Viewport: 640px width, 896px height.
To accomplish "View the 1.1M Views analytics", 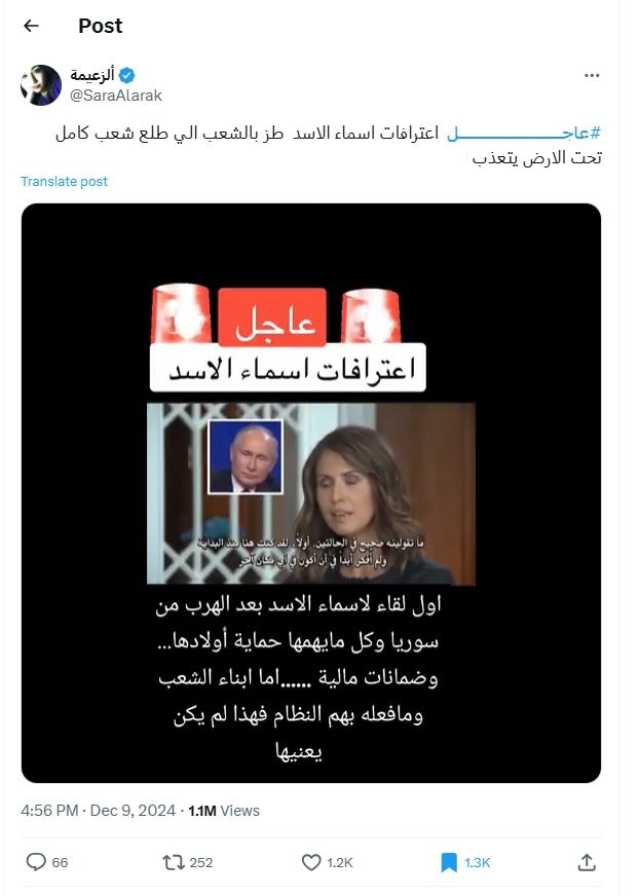I will [224, 811].
